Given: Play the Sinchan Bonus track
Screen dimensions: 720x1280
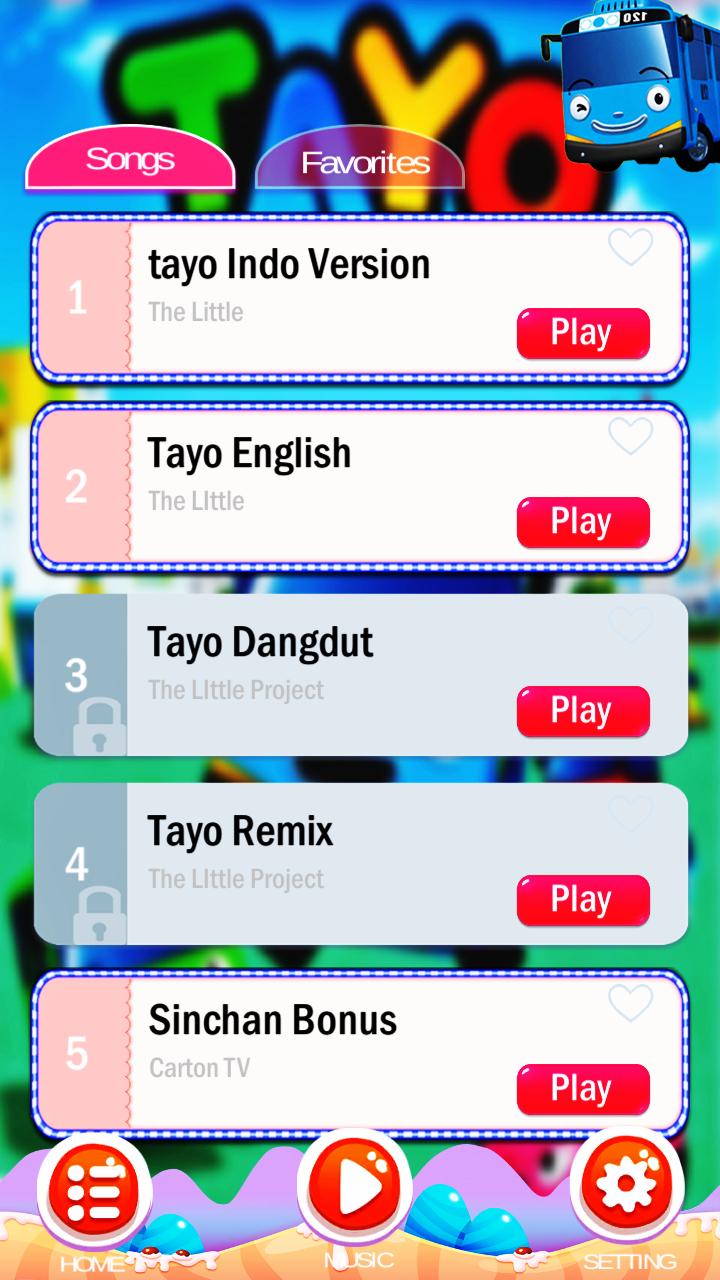Looking at the screenshot, I should (x=583, y=1088).
